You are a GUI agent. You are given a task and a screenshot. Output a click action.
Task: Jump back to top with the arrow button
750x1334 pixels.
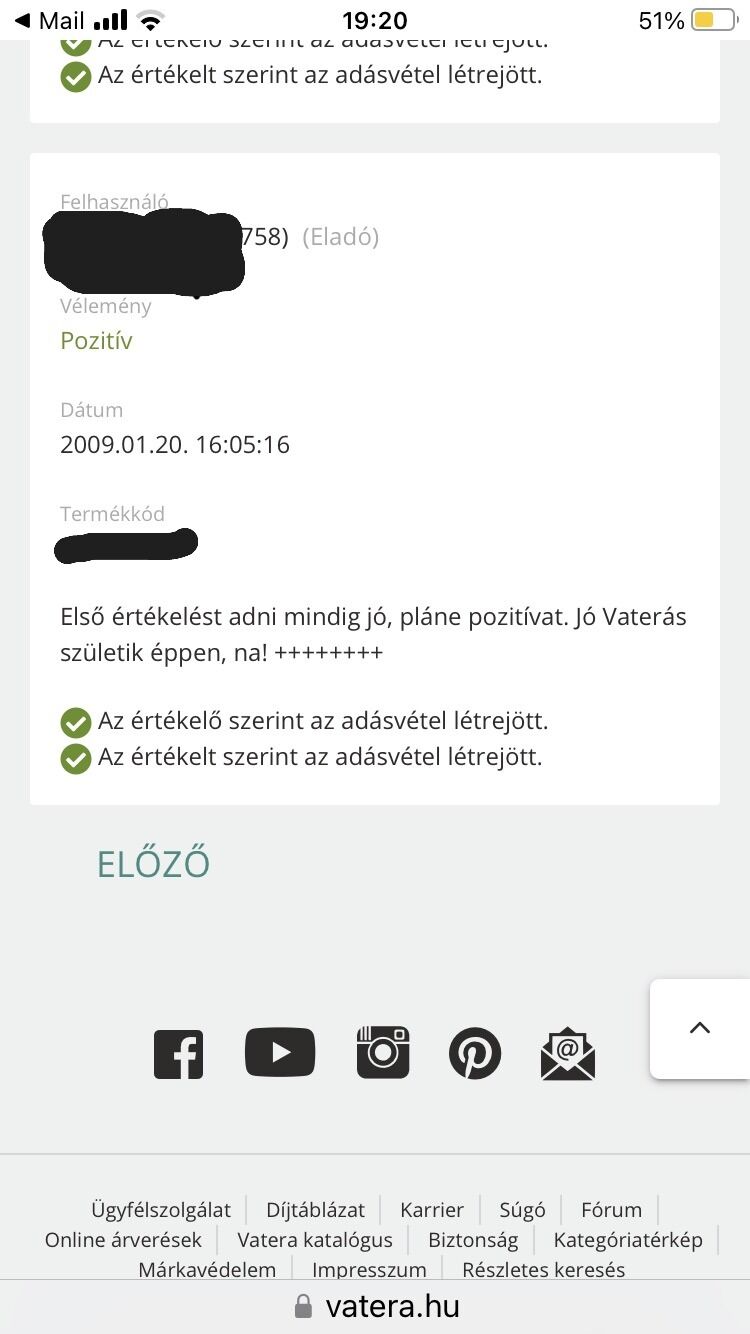point(700,1028)
